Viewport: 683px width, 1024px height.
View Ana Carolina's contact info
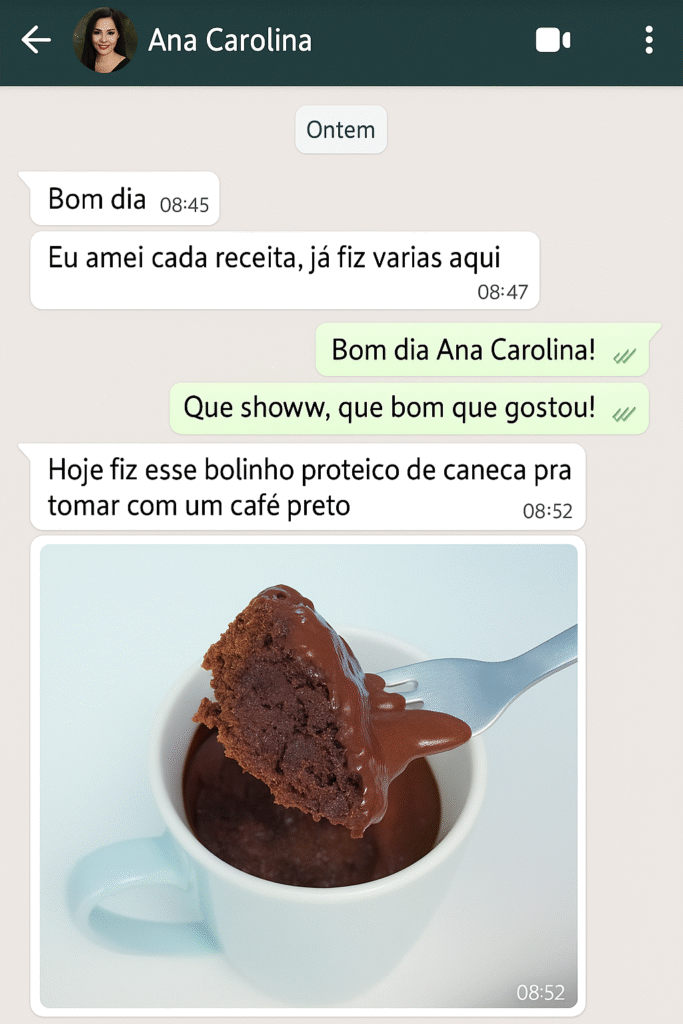click(230, 40)
